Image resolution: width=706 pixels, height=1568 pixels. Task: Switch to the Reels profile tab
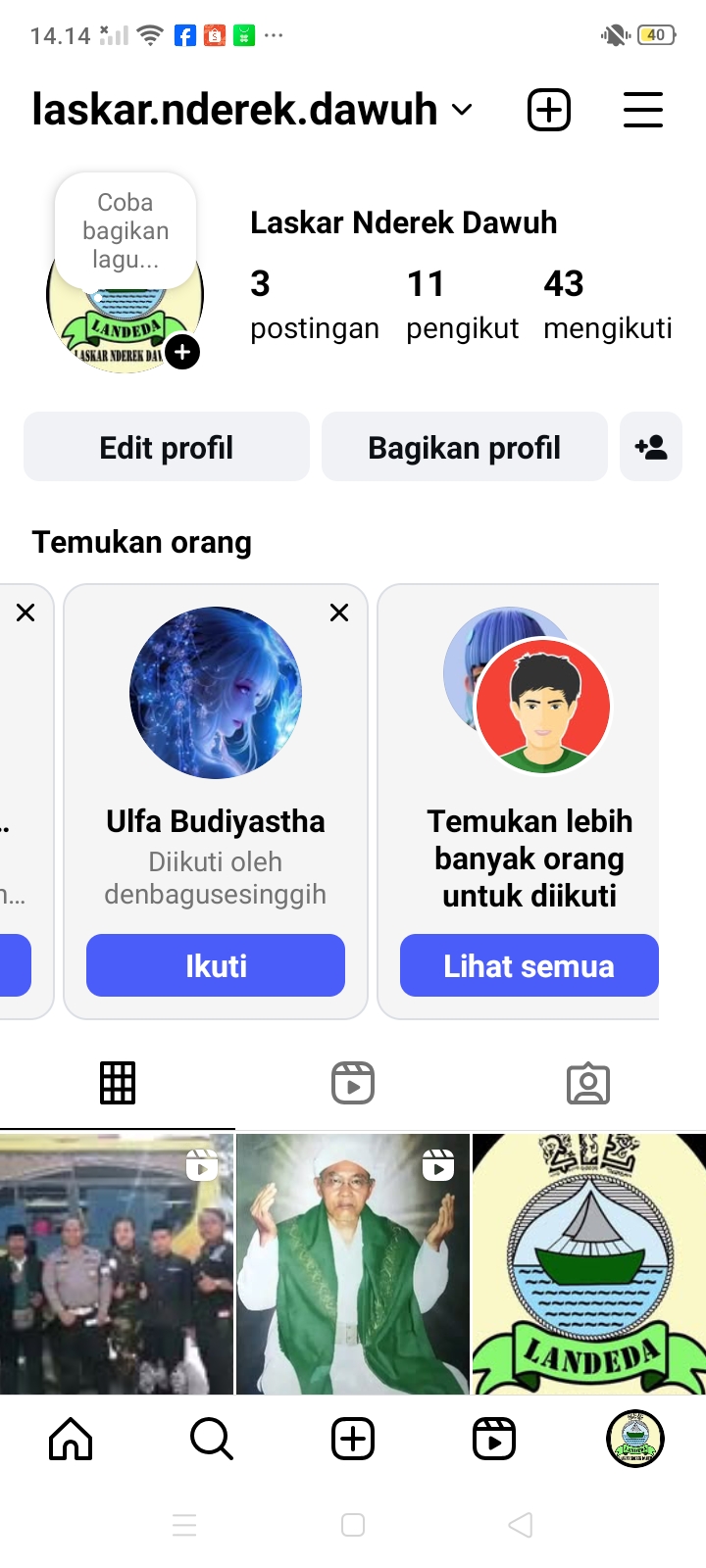pyautogui.click(x=353, y=1083)
